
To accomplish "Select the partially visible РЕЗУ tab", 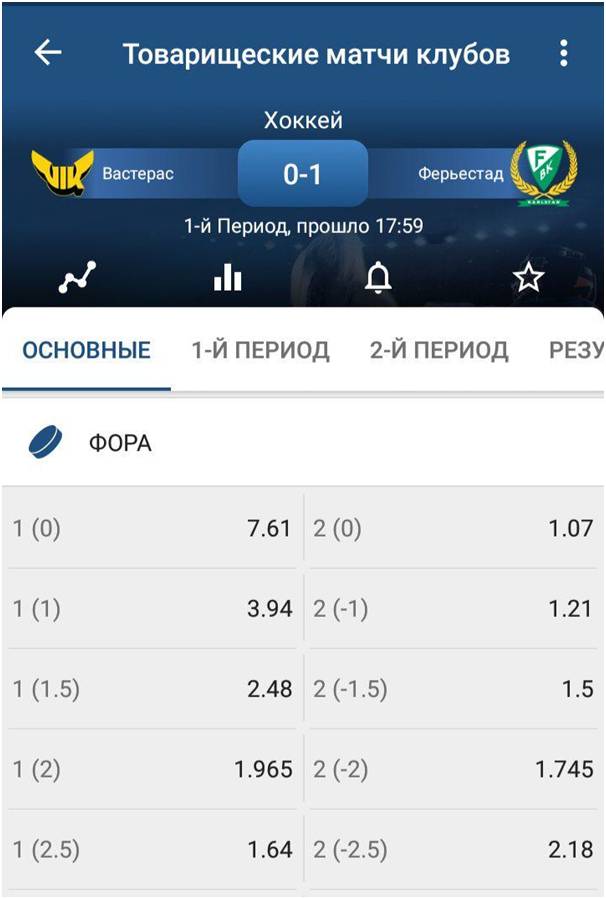I will (576, 350).
